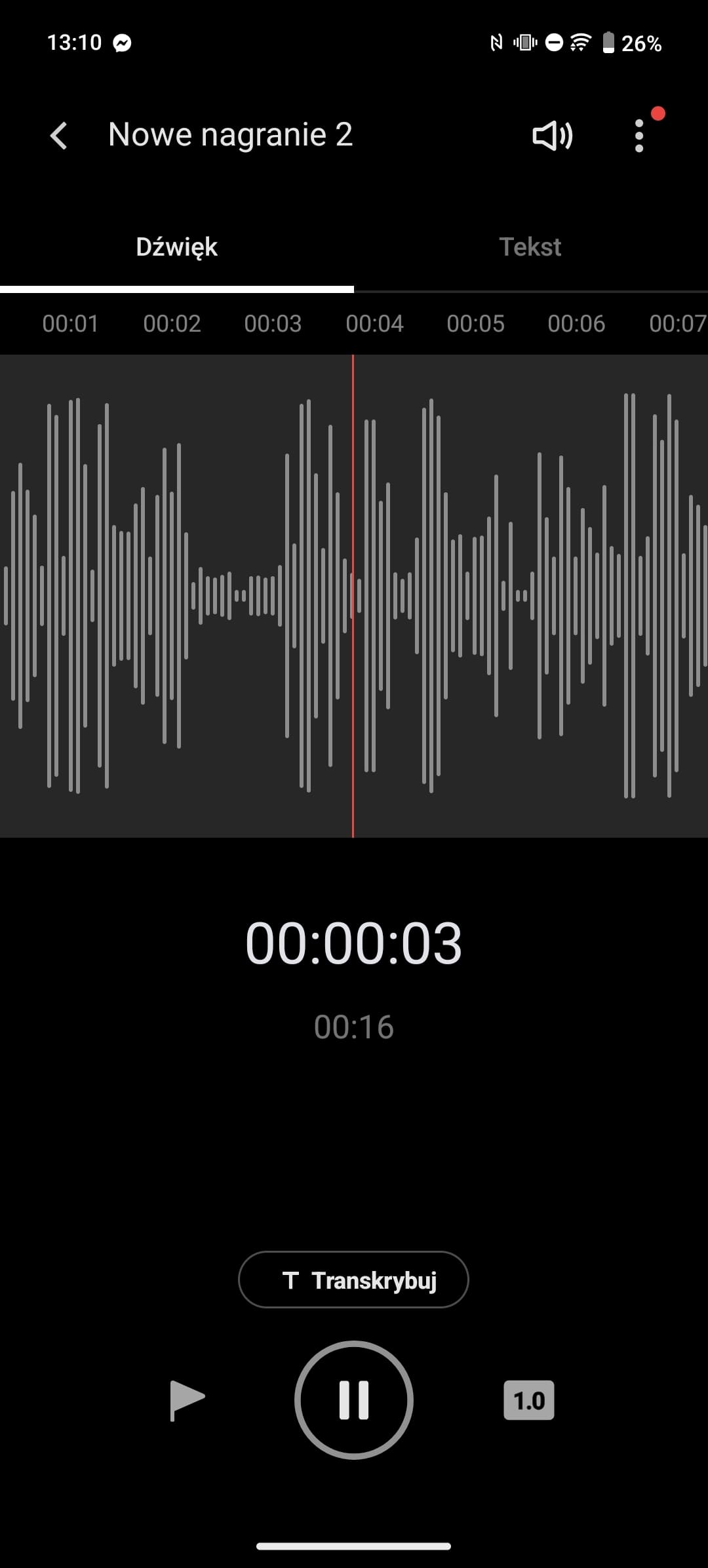Open the three-dot overflow menu

(x=639, y=136)
